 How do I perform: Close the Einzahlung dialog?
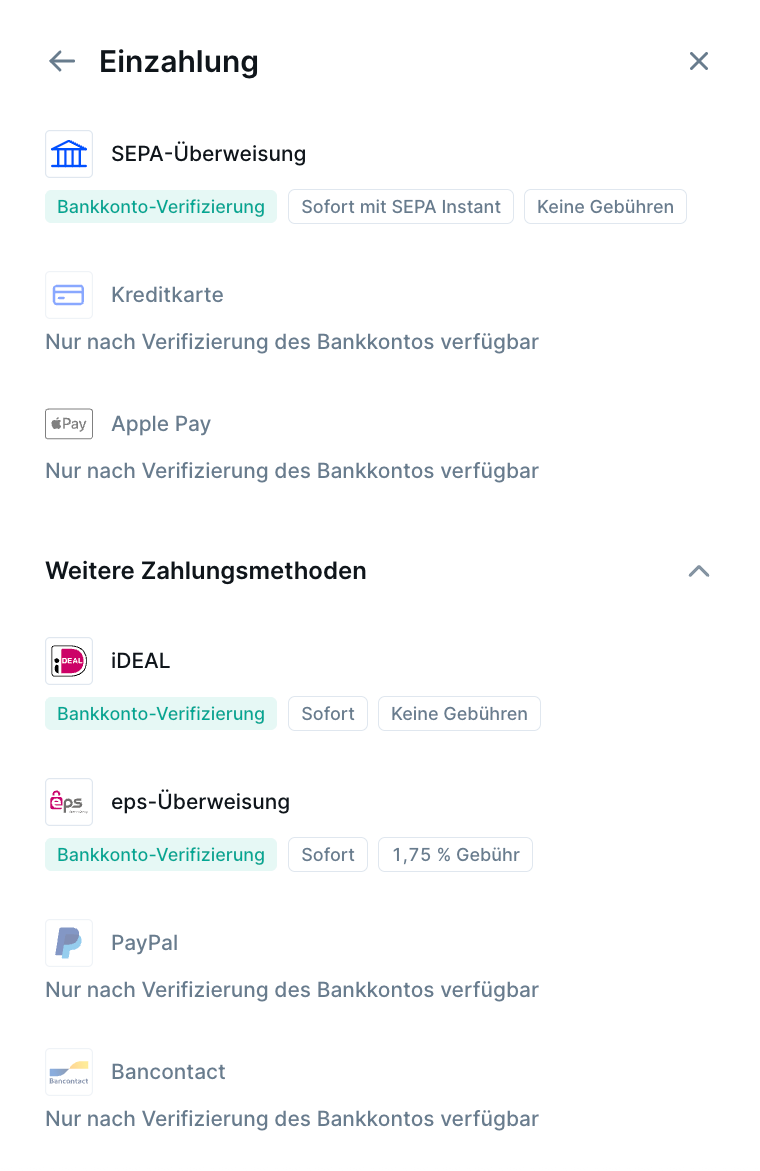(x=698, y=62)
